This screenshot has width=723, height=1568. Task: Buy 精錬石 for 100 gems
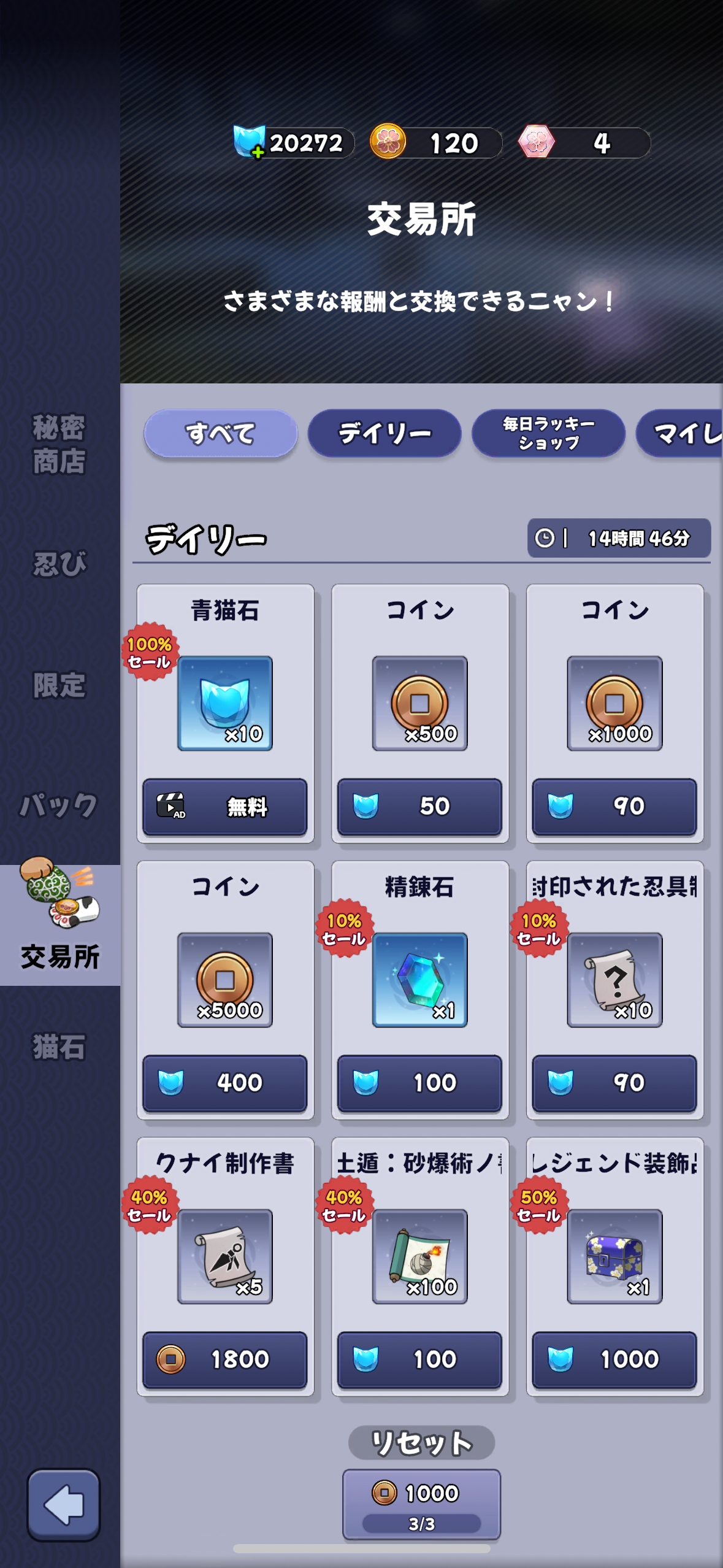click(x=420, y=1083)
